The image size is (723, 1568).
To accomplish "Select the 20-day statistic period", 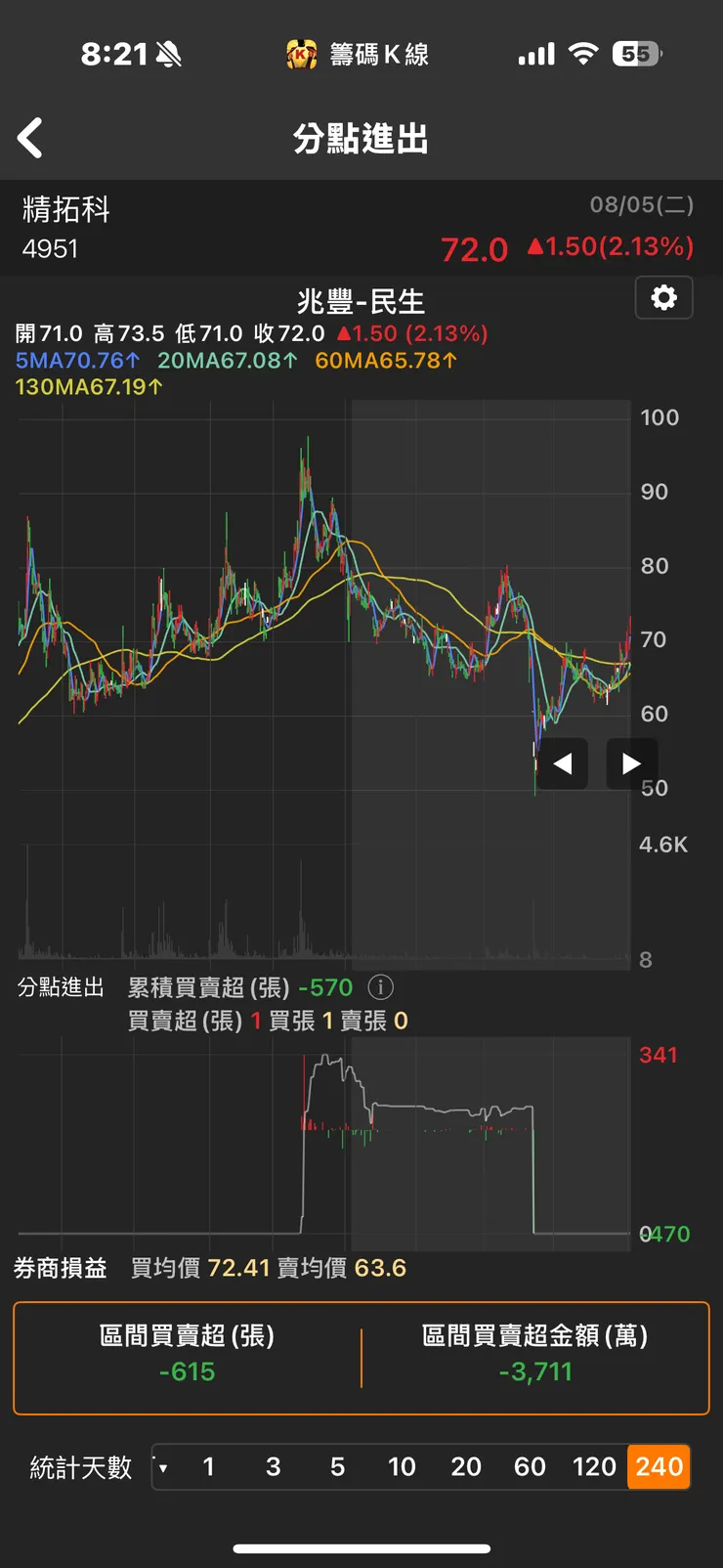I will point(466,1467).
